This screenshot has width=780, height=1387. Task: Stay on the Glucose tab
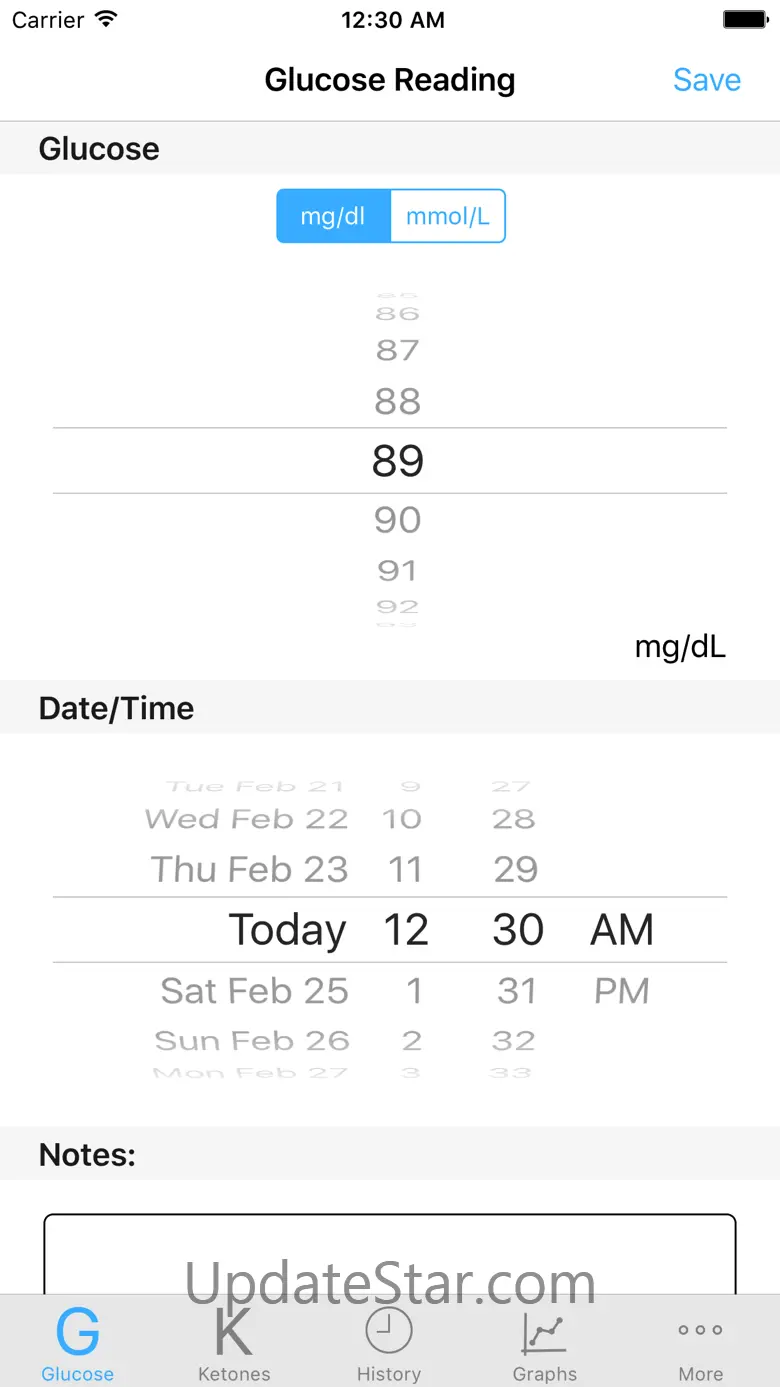(x=78, y=1344)
